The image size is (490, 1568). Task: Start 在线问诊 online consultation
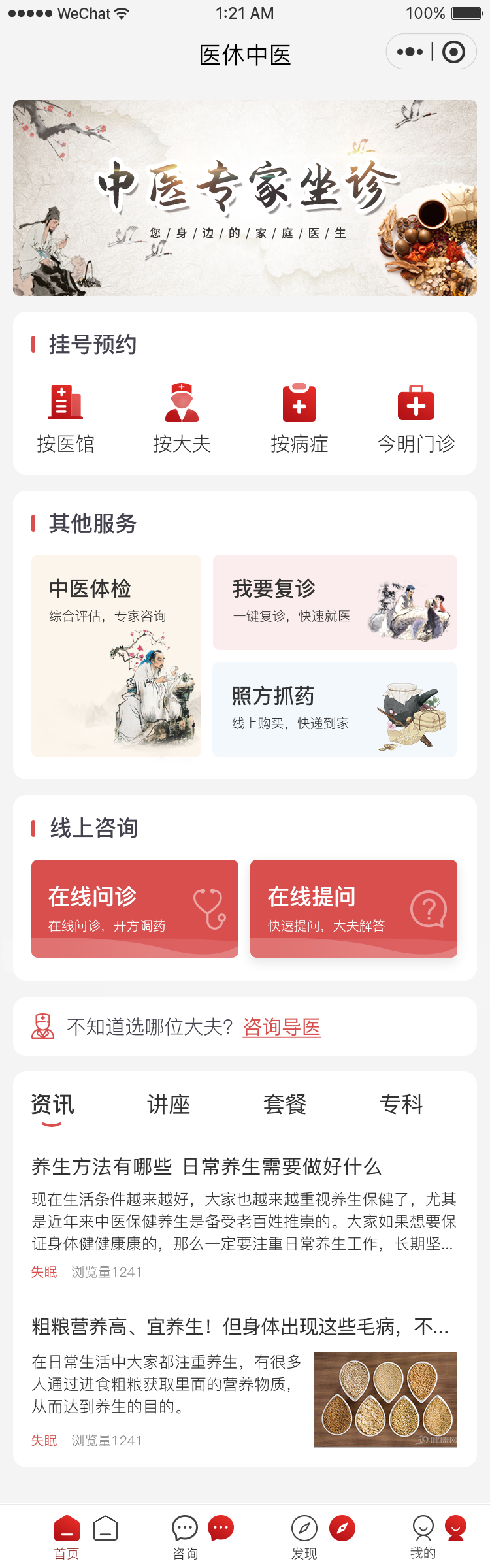(135, 908)
